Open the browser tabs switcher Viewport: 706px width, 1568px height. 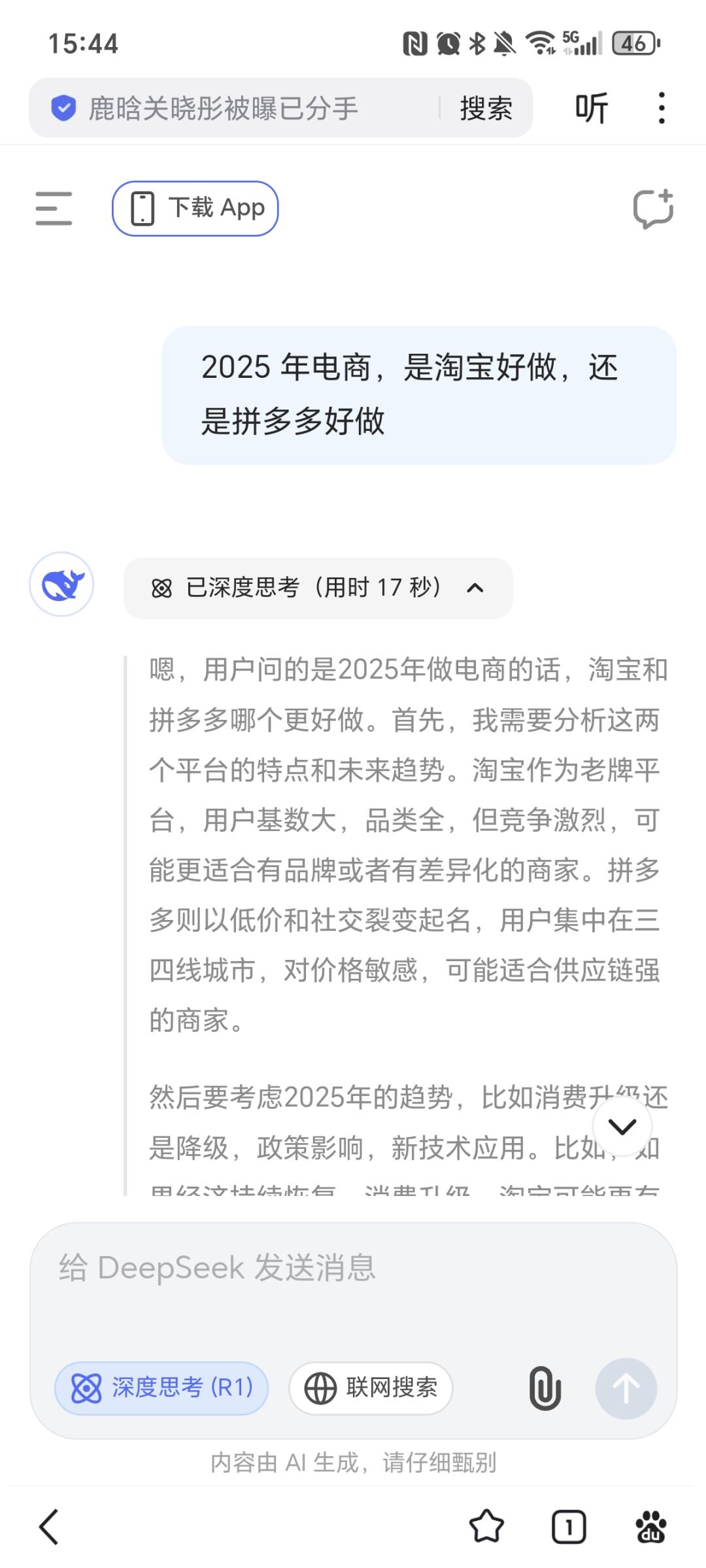pyautogui.click(x=569, y=1527)
